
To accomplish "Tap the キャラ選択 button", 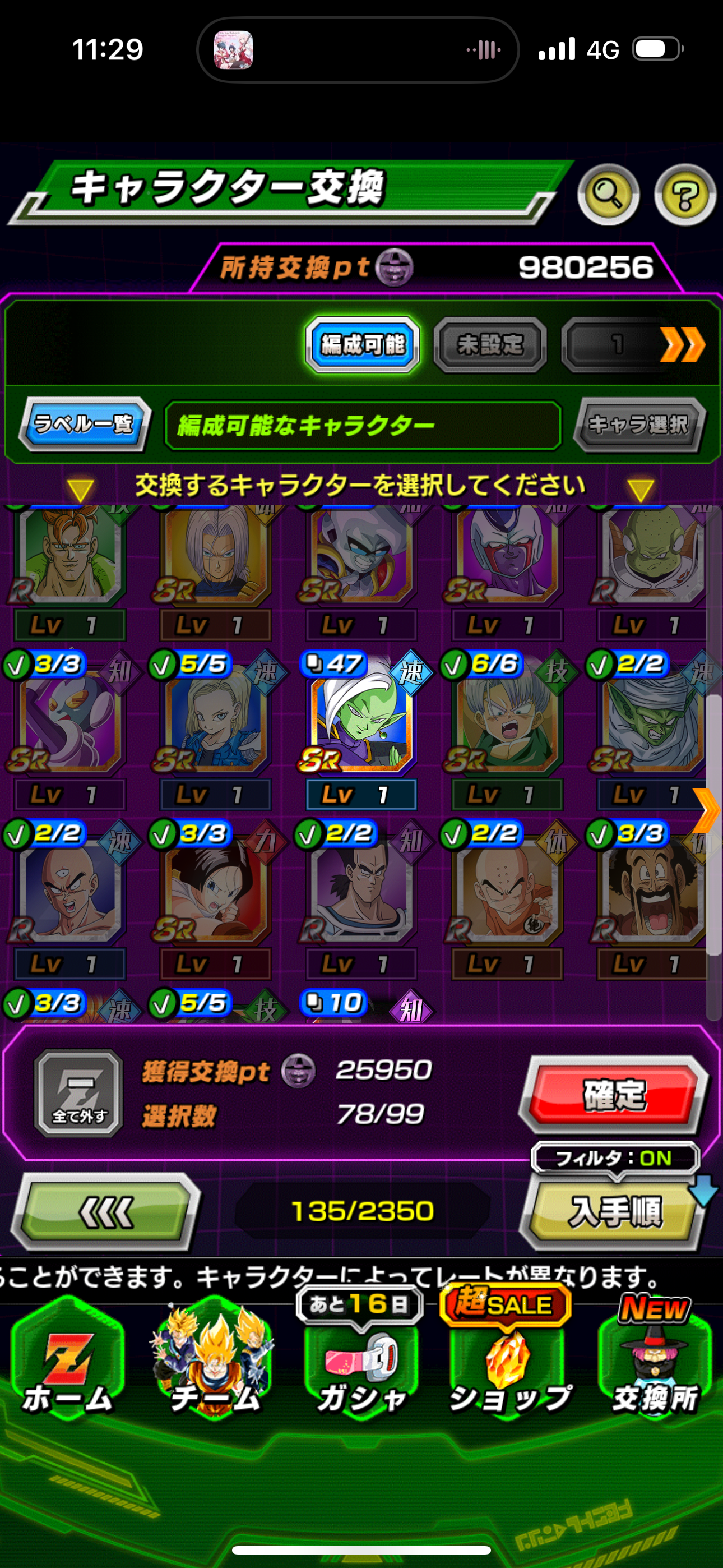I will click(639, 423).
